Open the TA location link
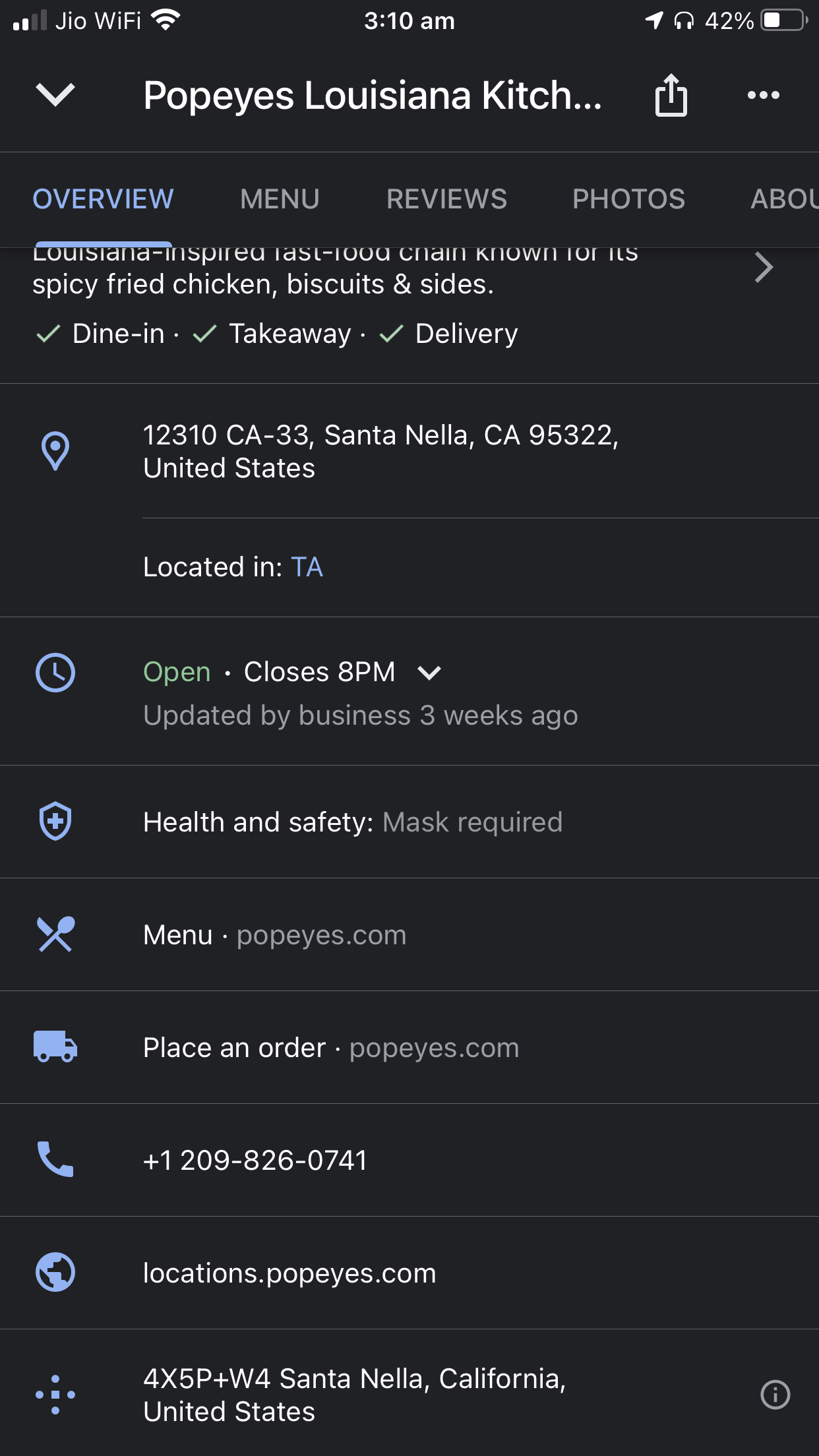819x1456 pixels. click(x=307, y=567)
